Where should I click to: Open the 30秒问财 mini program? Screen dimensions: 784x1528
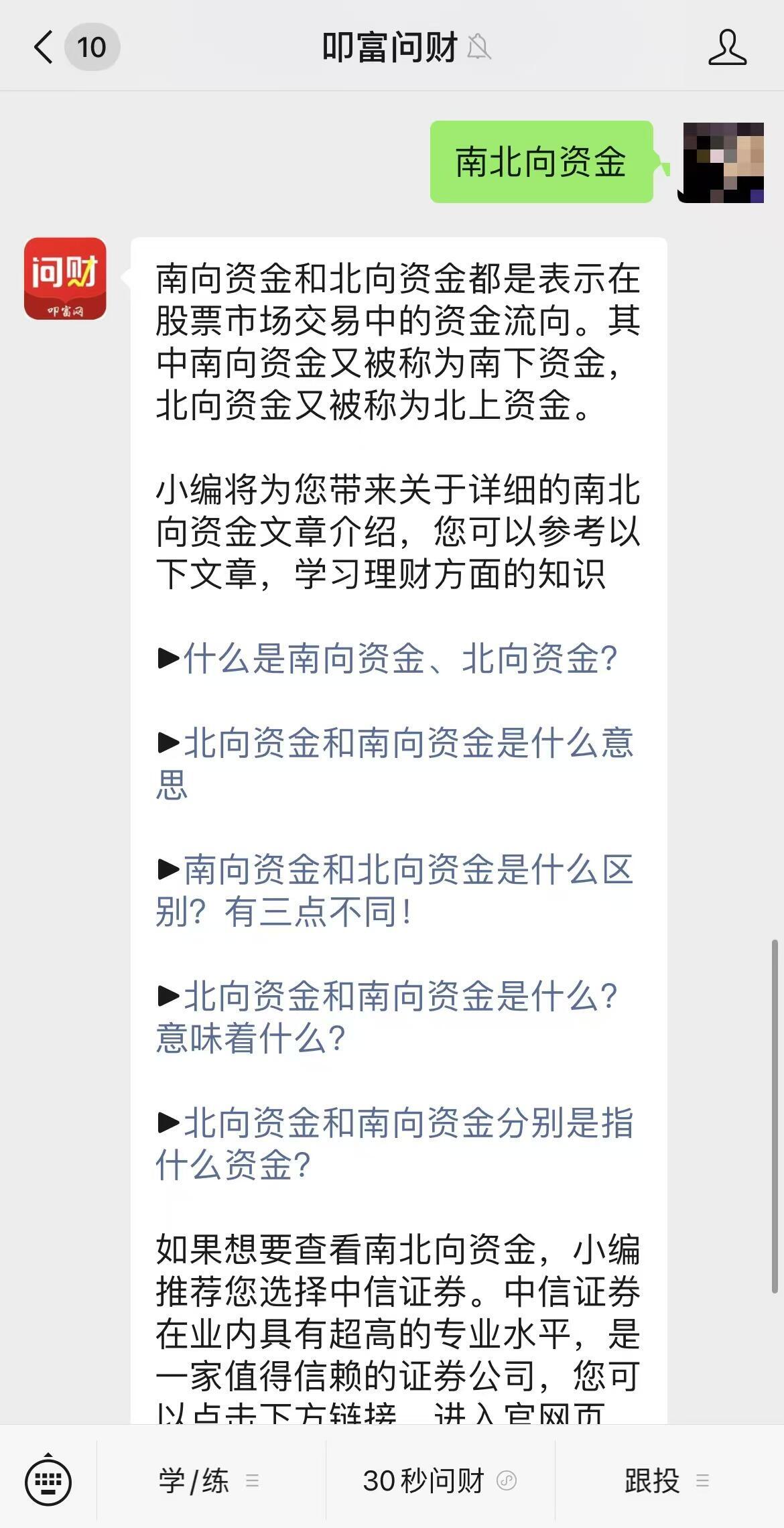440,1481
